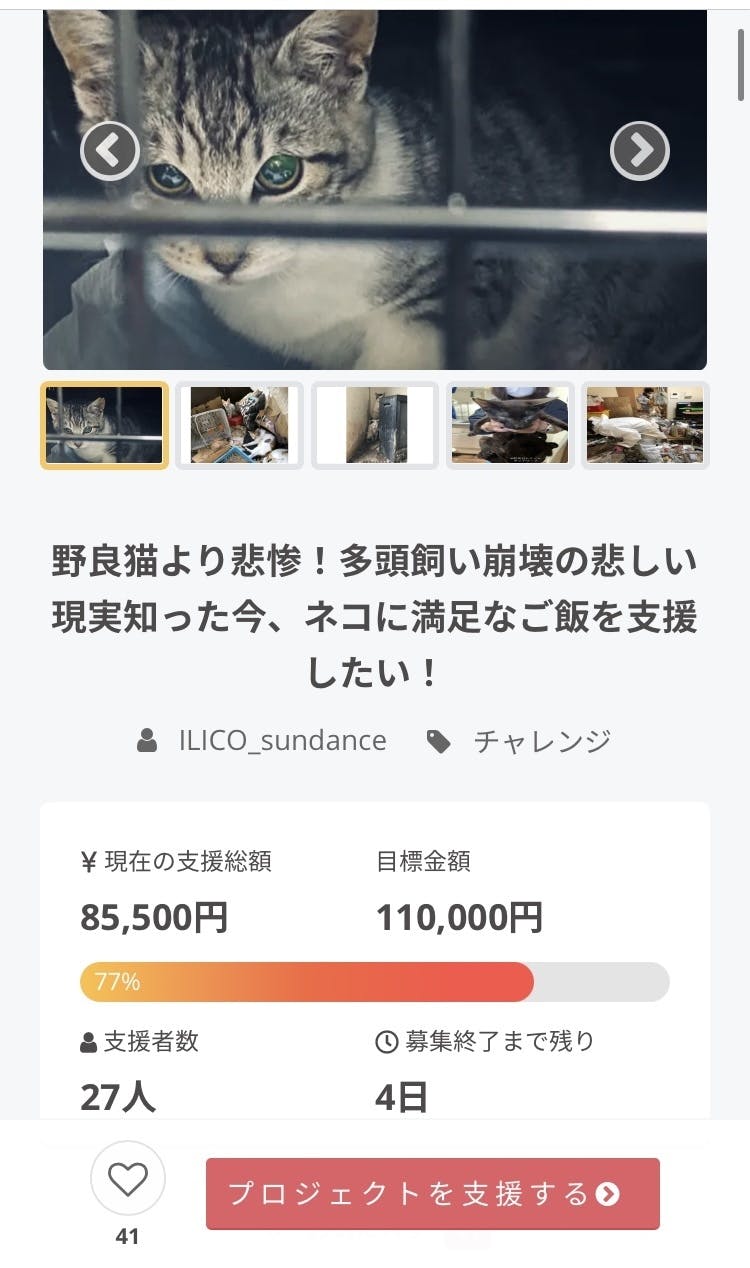Screen dimensions: 750x1268
Task: Open the チャレンジ category tag
Action: coord(540,741)
